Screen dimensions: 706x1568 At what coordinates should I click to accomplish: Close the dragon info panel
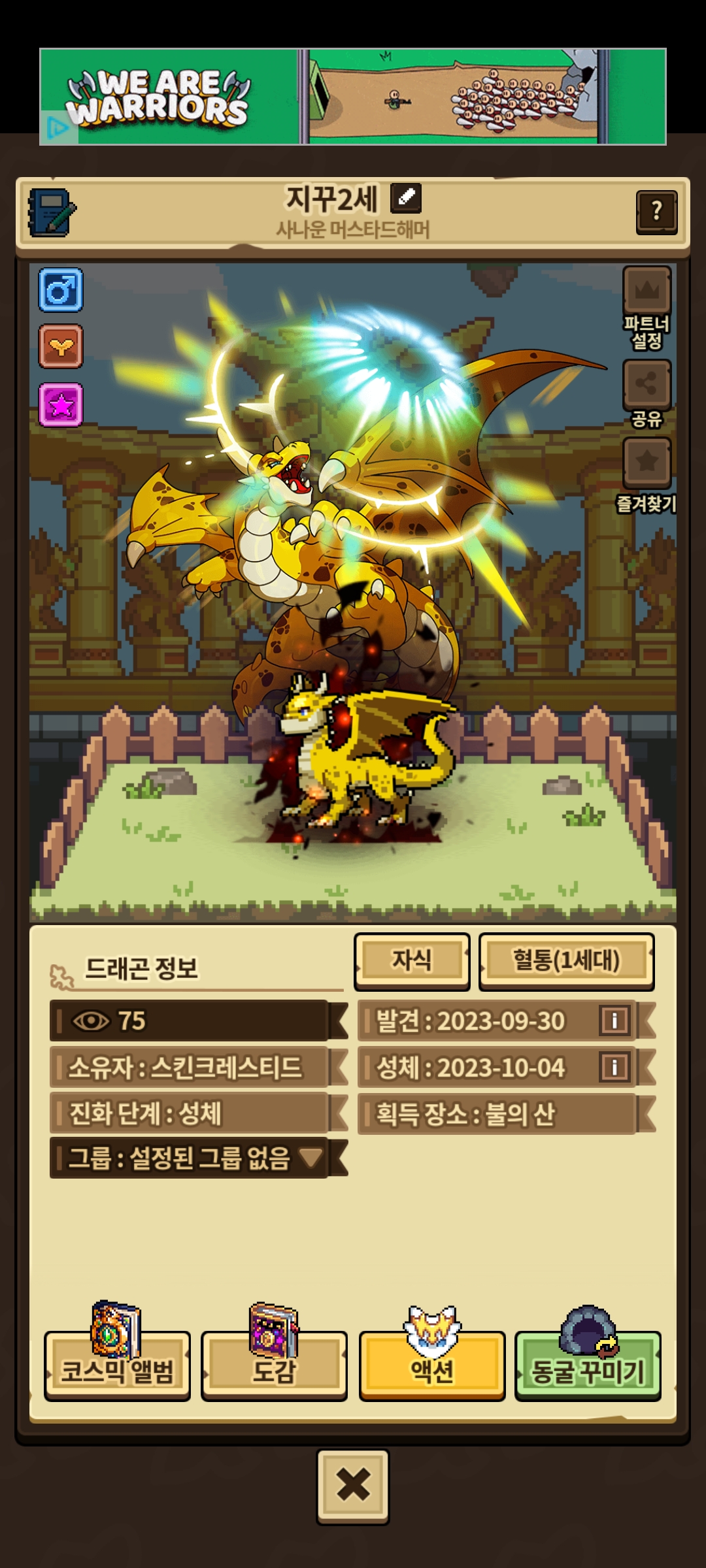[x=353, y=1486]
